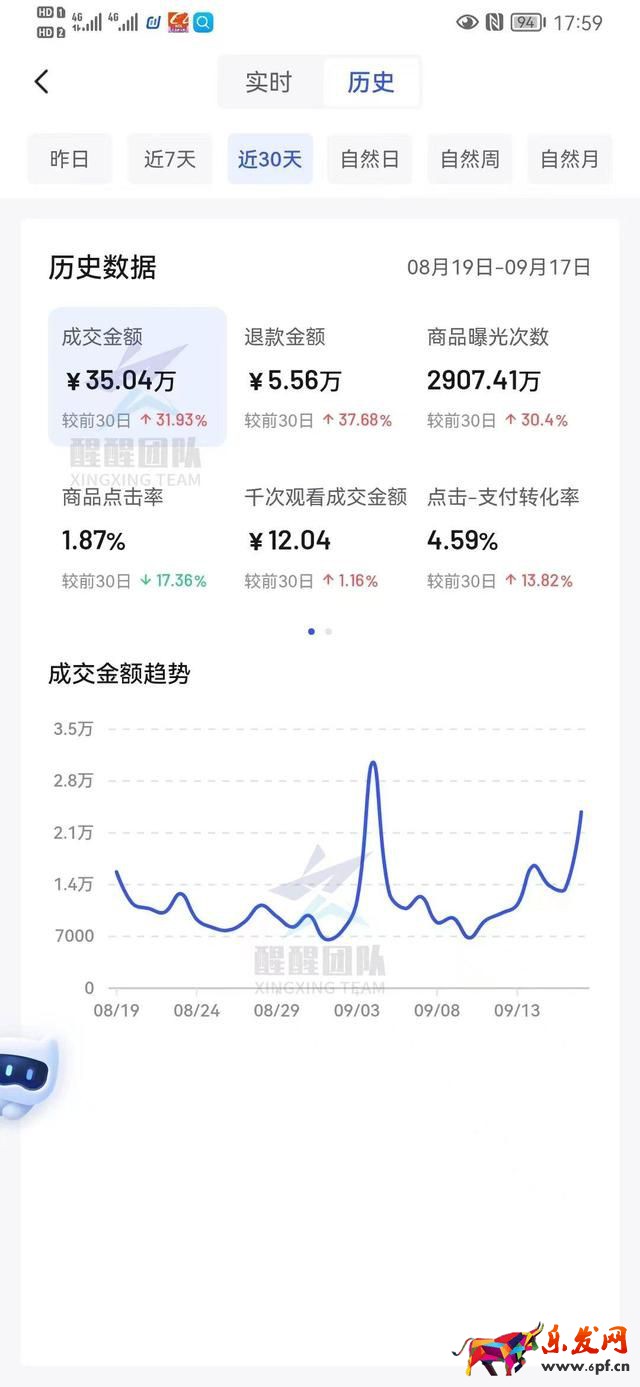Select the 点击-支付转化率 metric card

pos(503,537)
